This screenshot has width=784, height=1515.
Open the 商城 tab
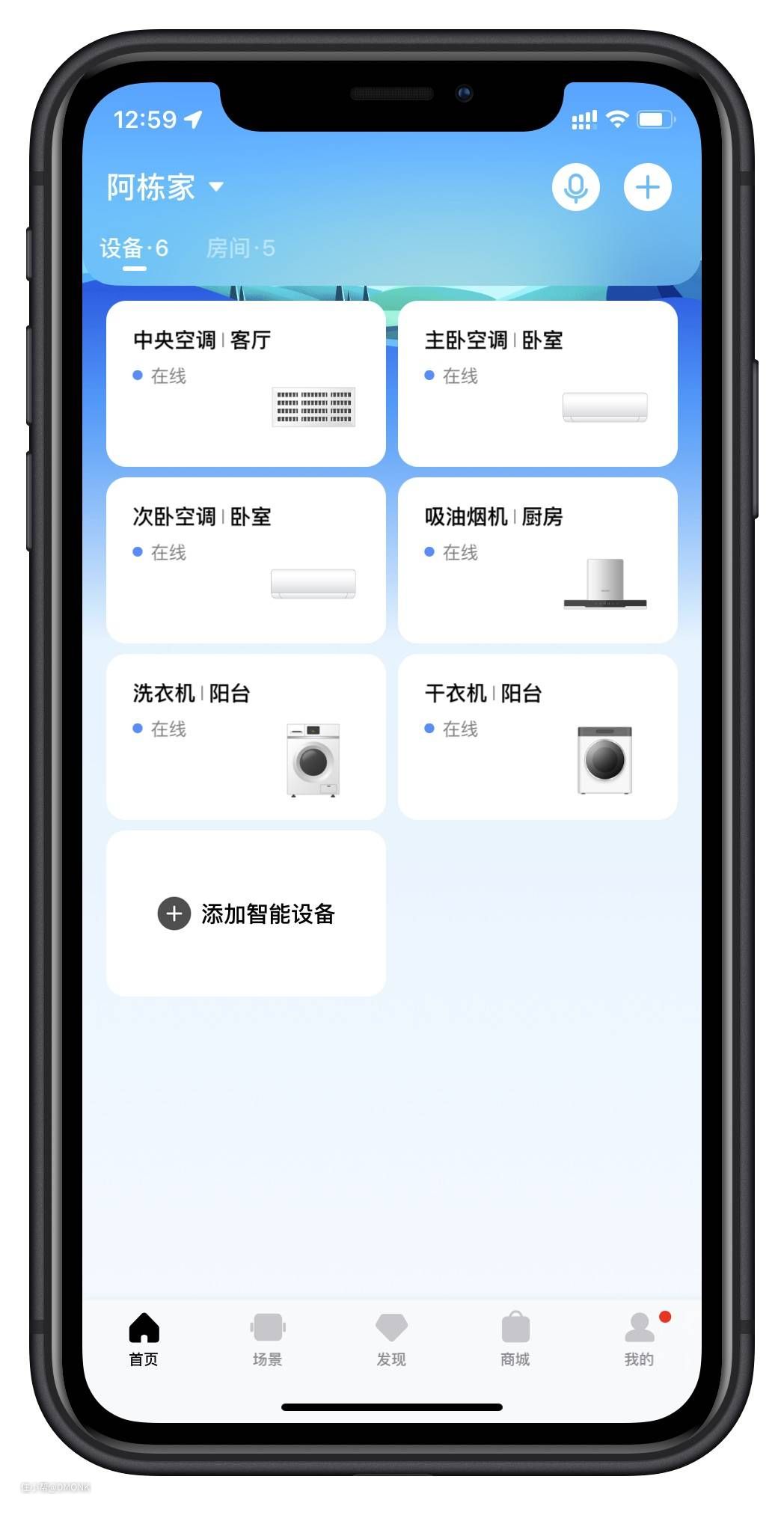pyautogui.click(x=515, y=1338)
